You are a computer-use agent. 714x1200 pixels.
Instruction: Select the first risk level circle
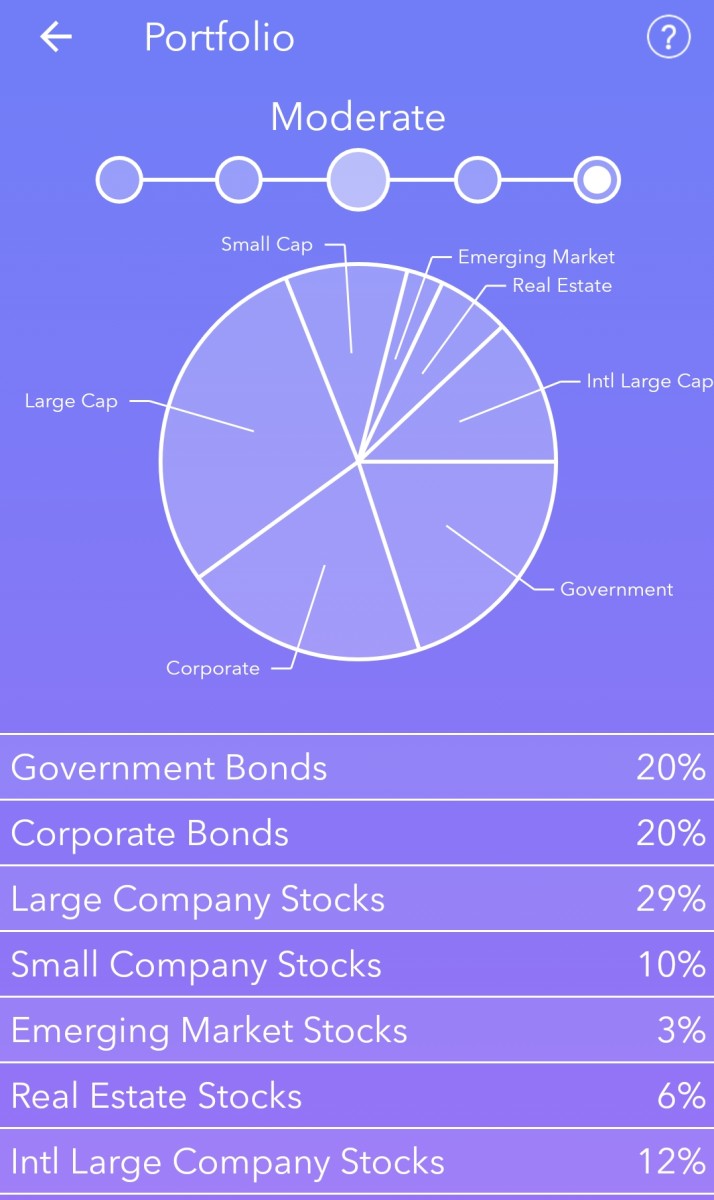(x=119, y=180)
